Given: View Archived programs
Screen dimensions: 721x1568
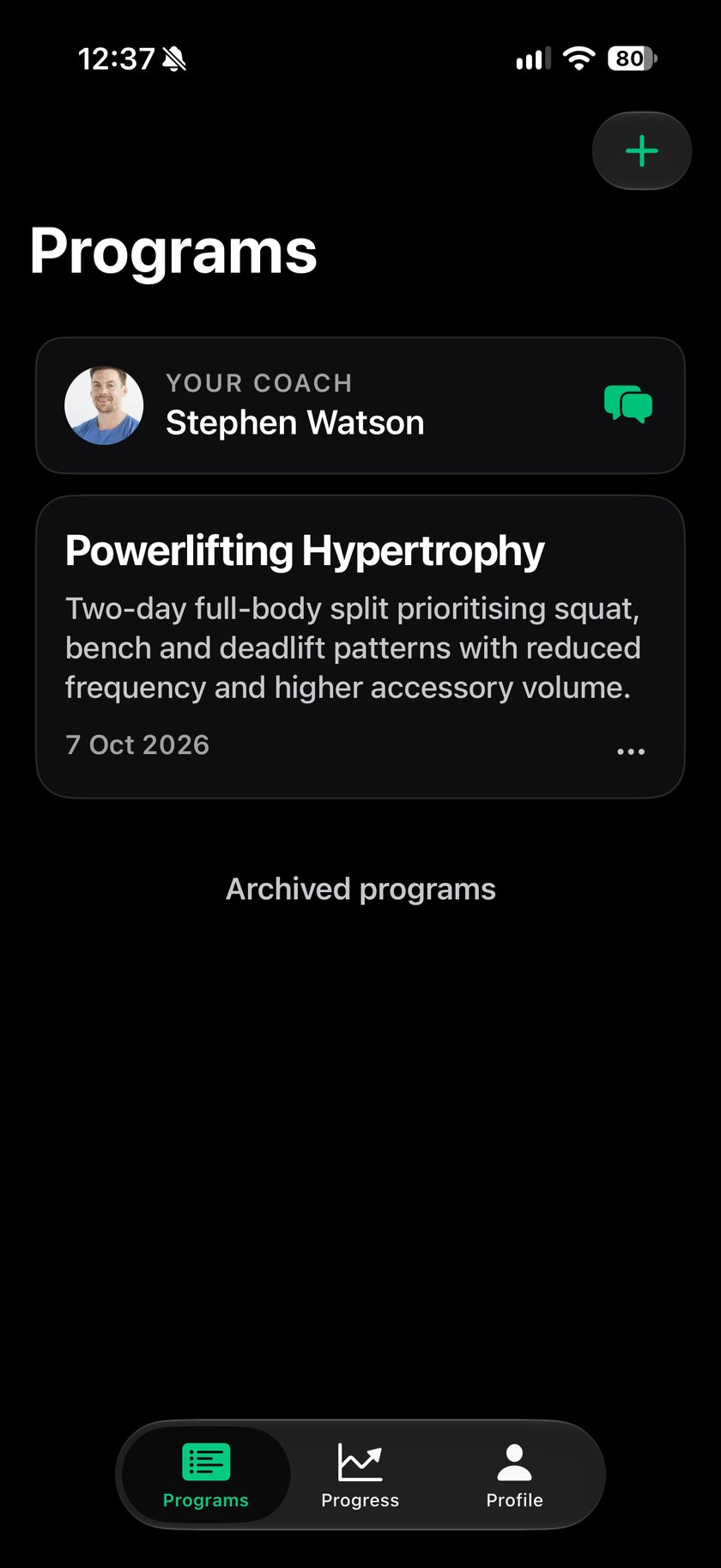Looking at the screenshot, I should (x=360, y=889).
